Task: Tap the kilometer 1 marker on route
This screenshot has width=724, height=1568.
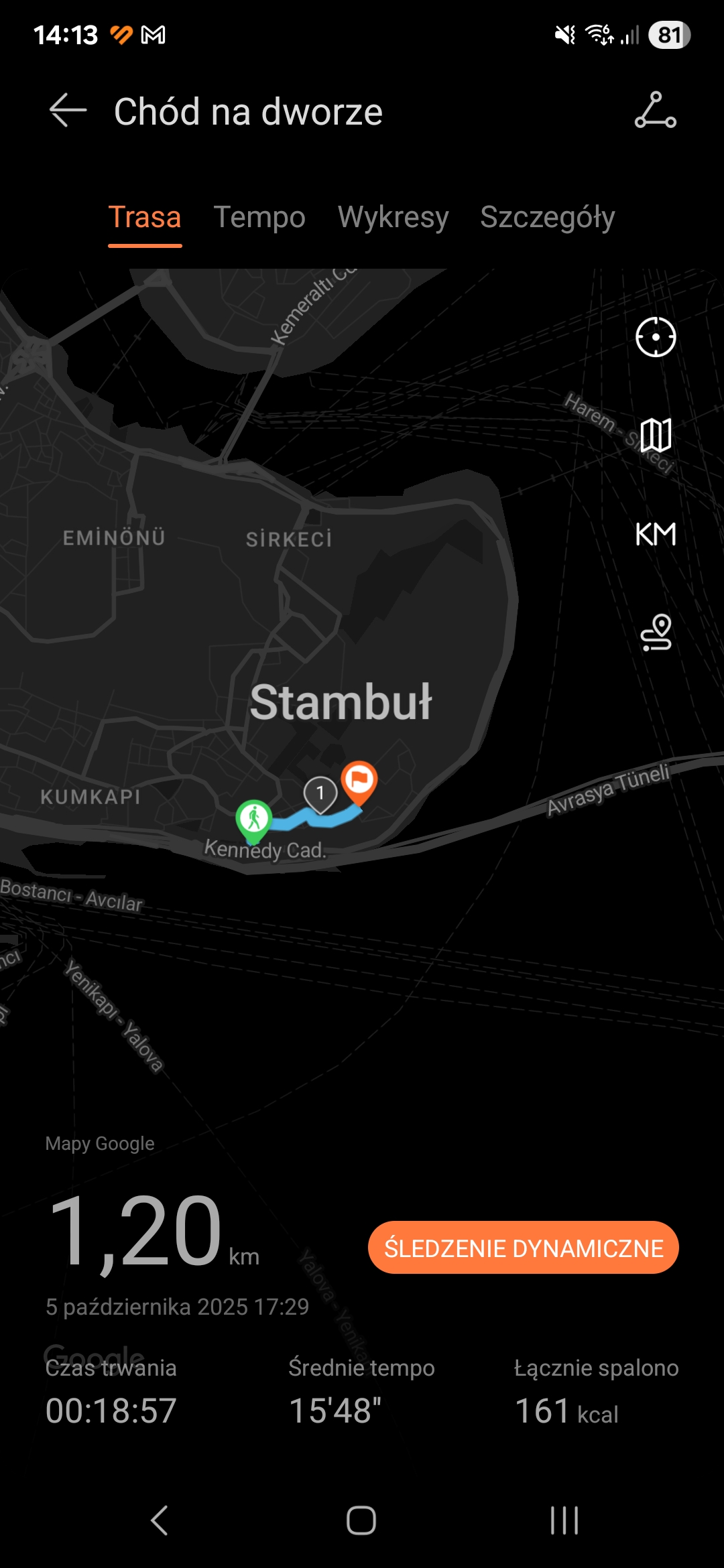Action: pos(320,794)
